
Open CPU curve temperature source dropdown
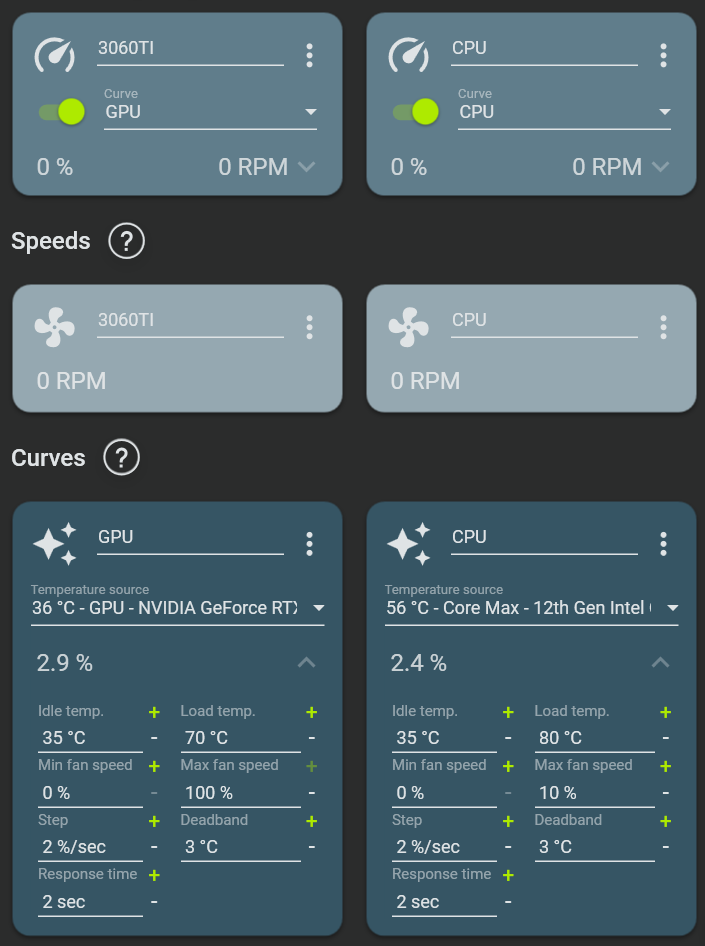(532, 608)
